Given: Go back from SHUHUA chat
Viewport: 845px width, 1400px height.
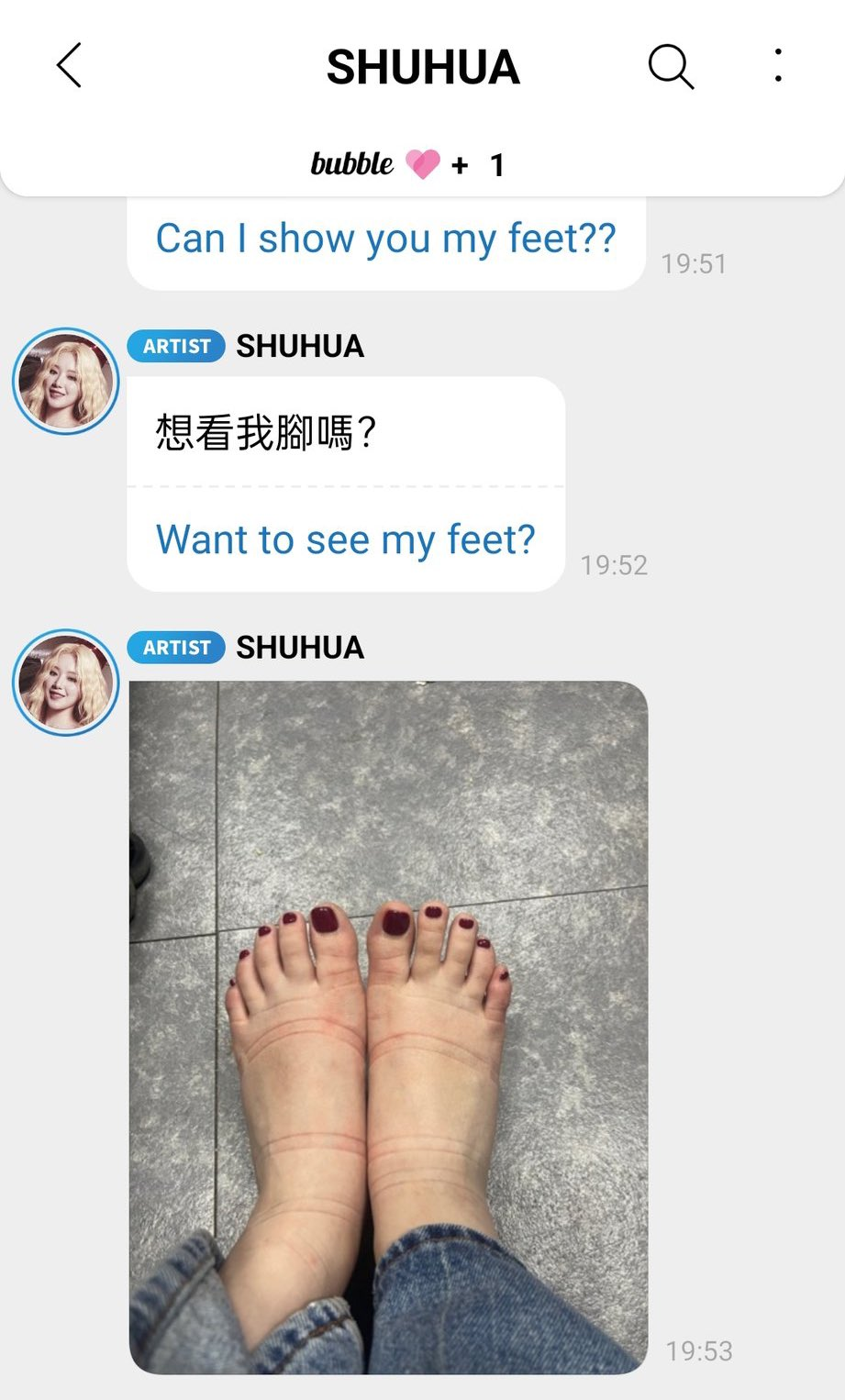Looking at the screenshot, I should coord(69,65).
